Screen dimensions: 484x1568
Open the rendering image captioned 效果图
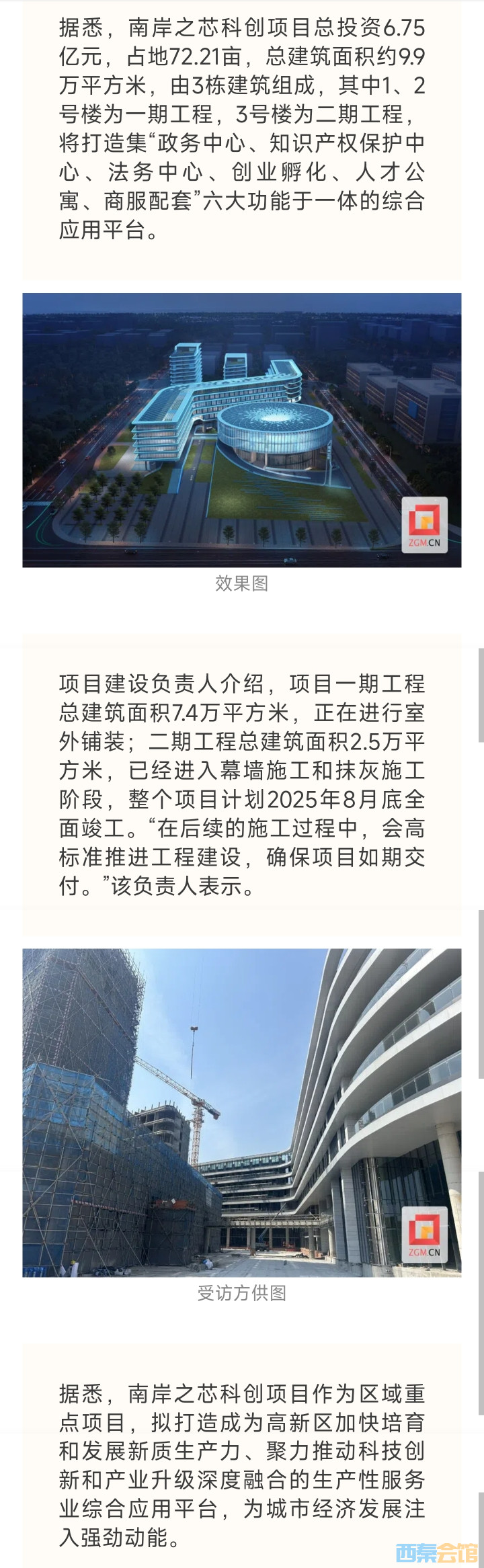pyautogui.click(x=242, y=430)
